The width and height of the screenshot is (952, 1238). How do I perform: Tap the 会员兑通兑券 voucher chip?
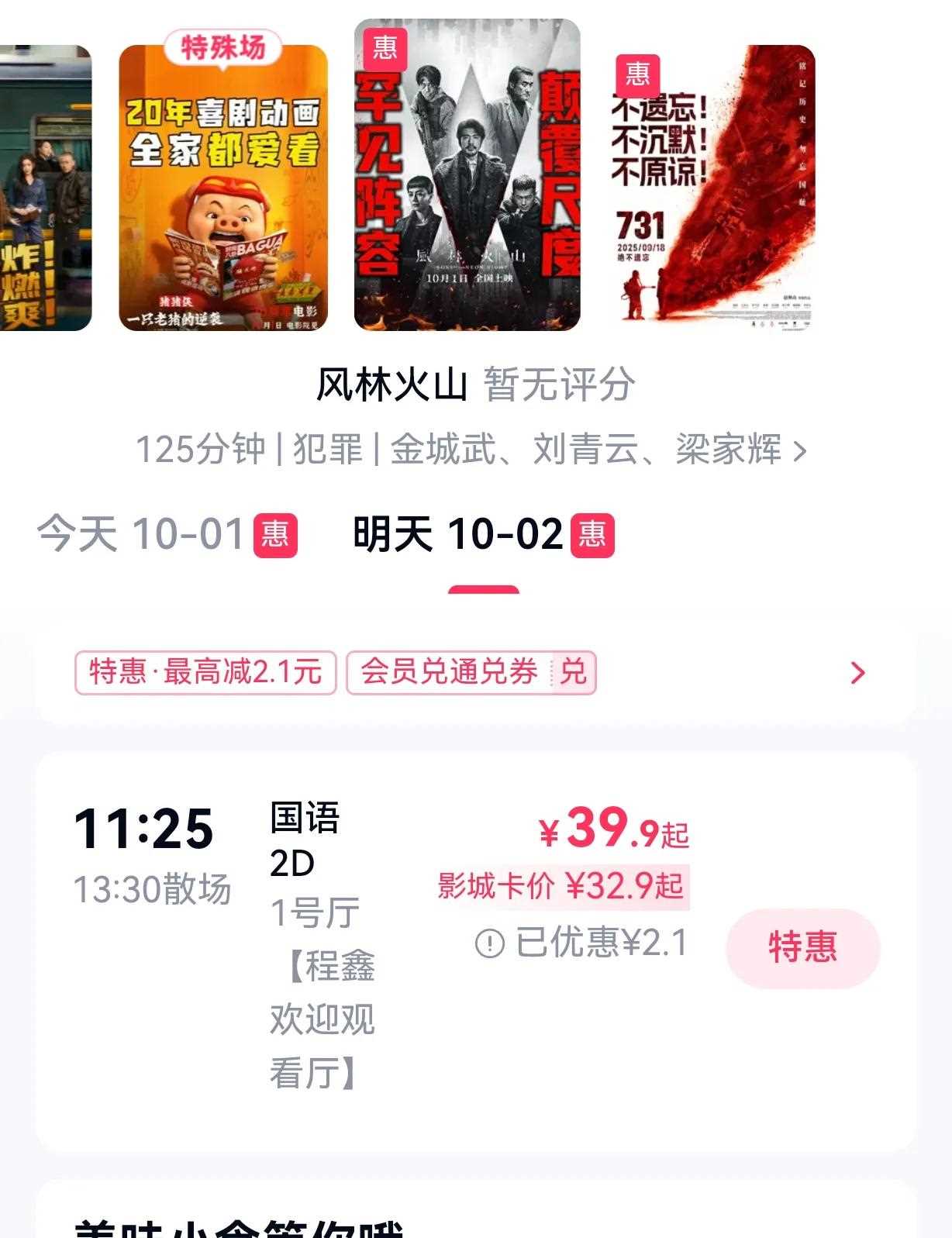[x=471, y=672]
